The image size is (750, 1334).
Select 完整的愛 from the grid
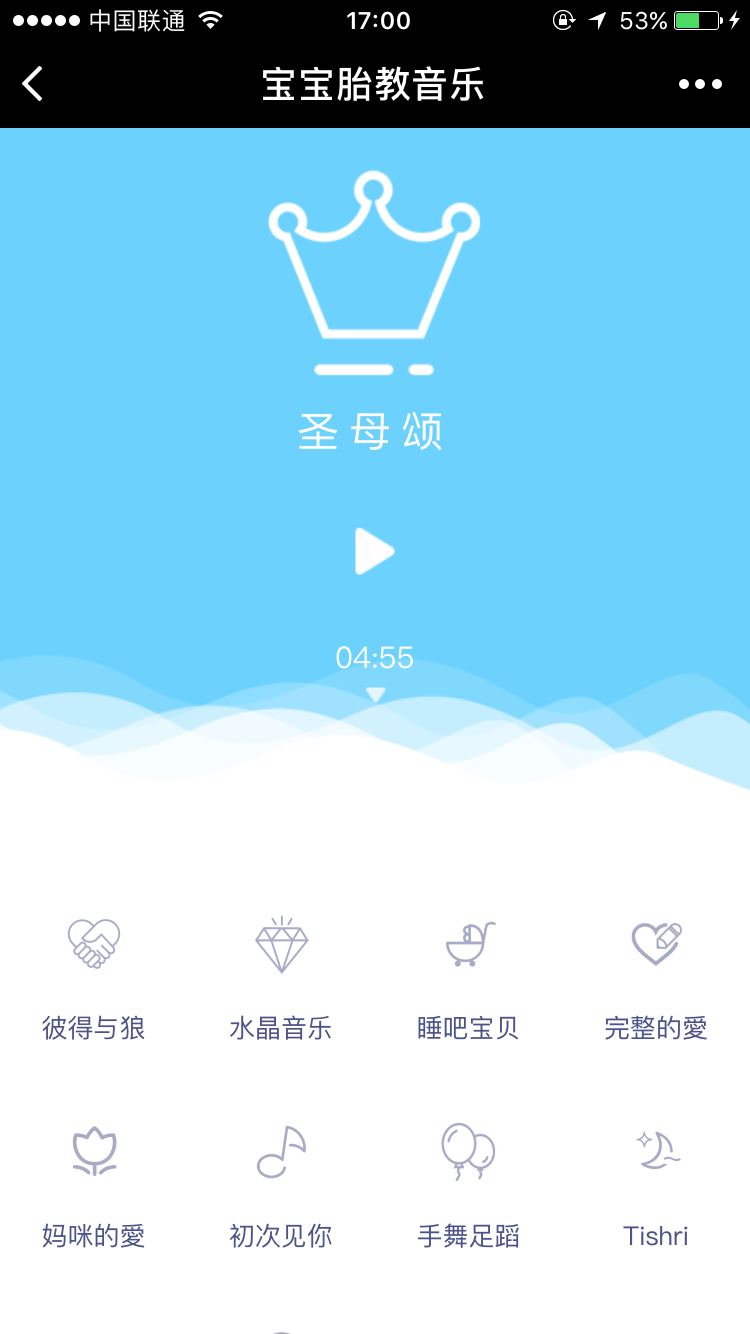pos(656,975)
